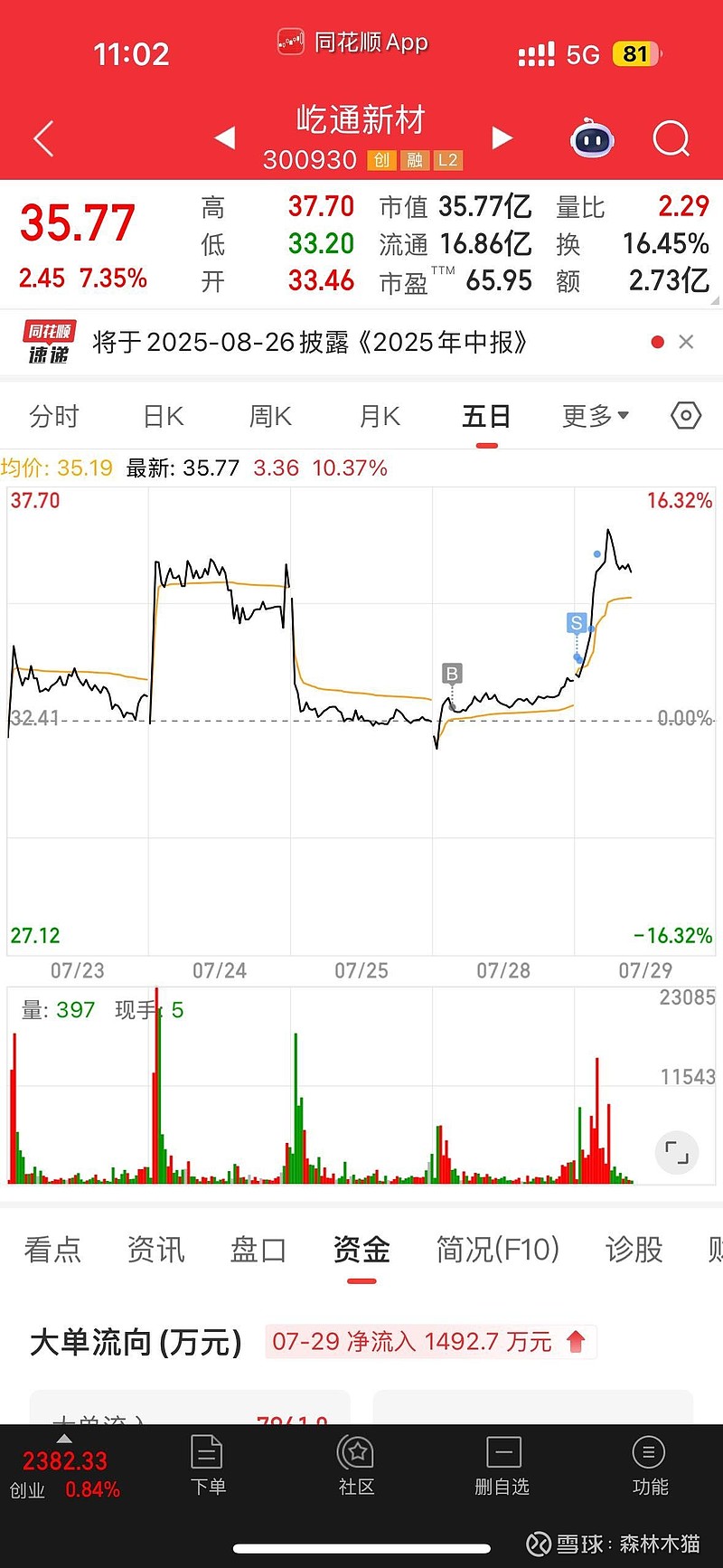Switch to the 盘口 tab
Viewport: 723px width, 1568px height.
tap(258, 1250)
